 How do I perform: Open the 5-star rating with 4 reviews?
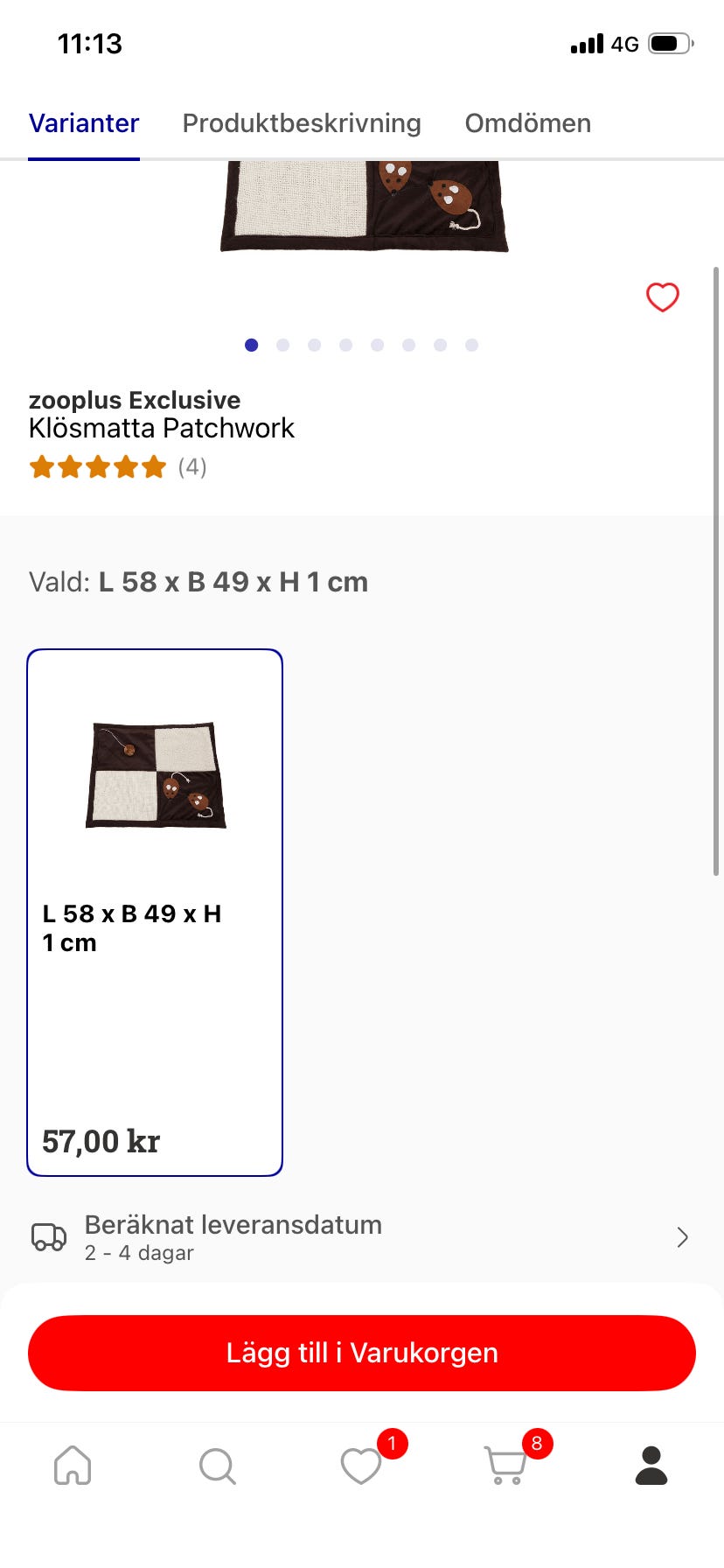click(117, 467)
